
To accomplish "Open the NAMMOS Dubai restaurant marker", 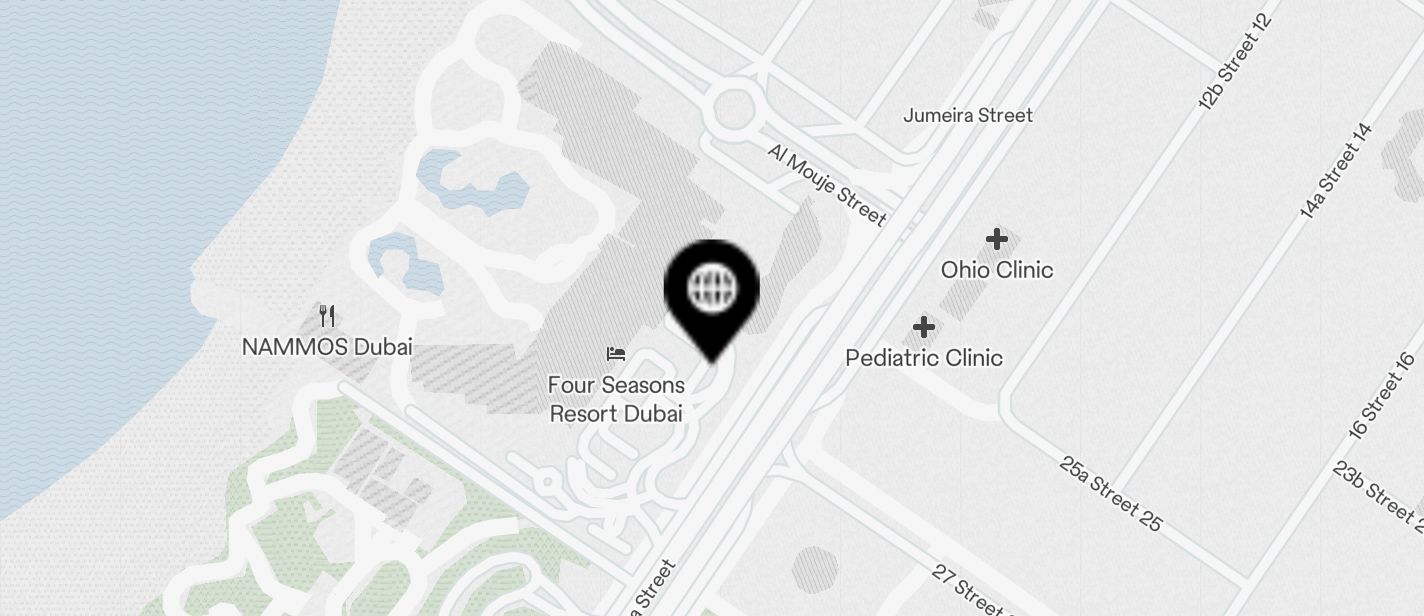I will [x=326, y=318].
